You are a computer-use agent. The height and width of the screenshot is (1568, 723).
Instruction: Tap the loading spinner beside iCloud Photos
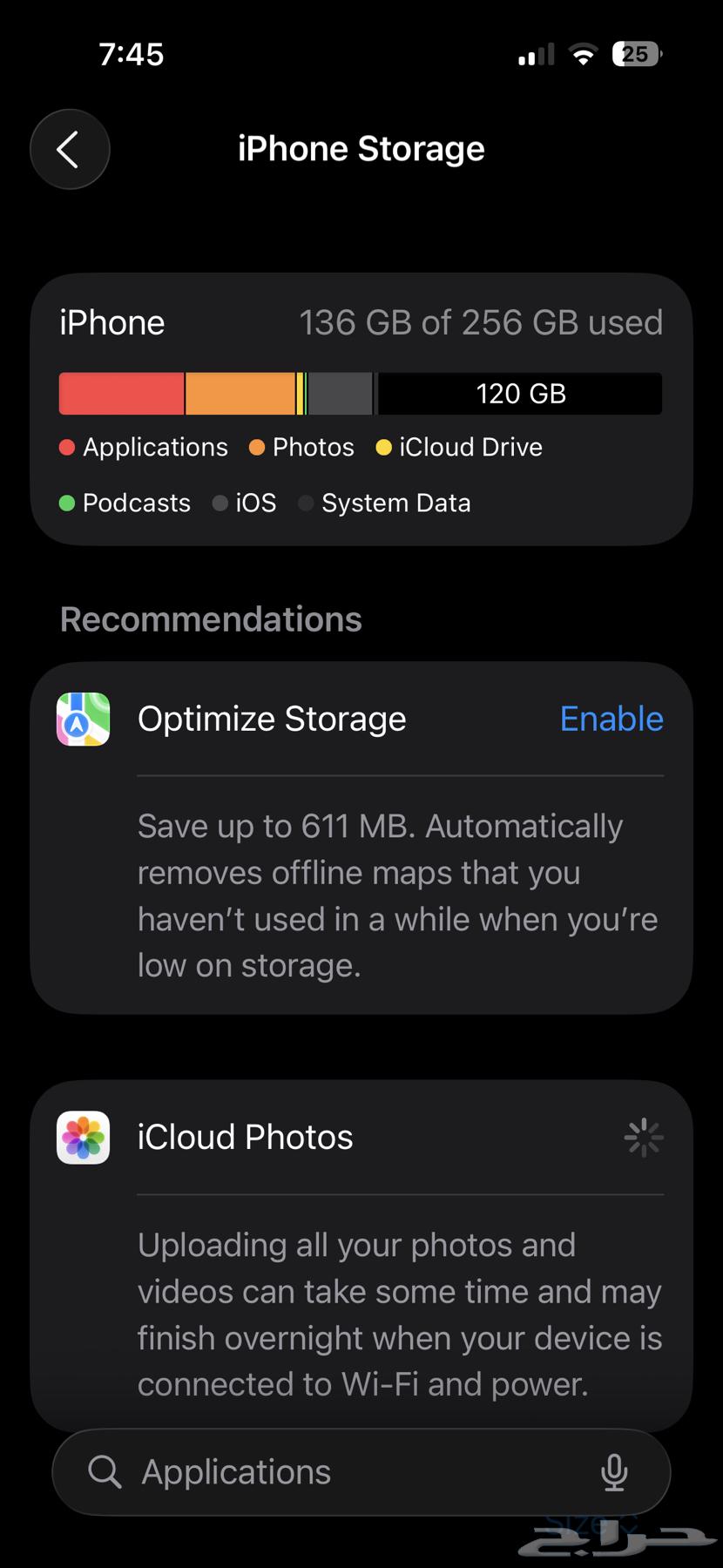click(x=643, y=1137)
